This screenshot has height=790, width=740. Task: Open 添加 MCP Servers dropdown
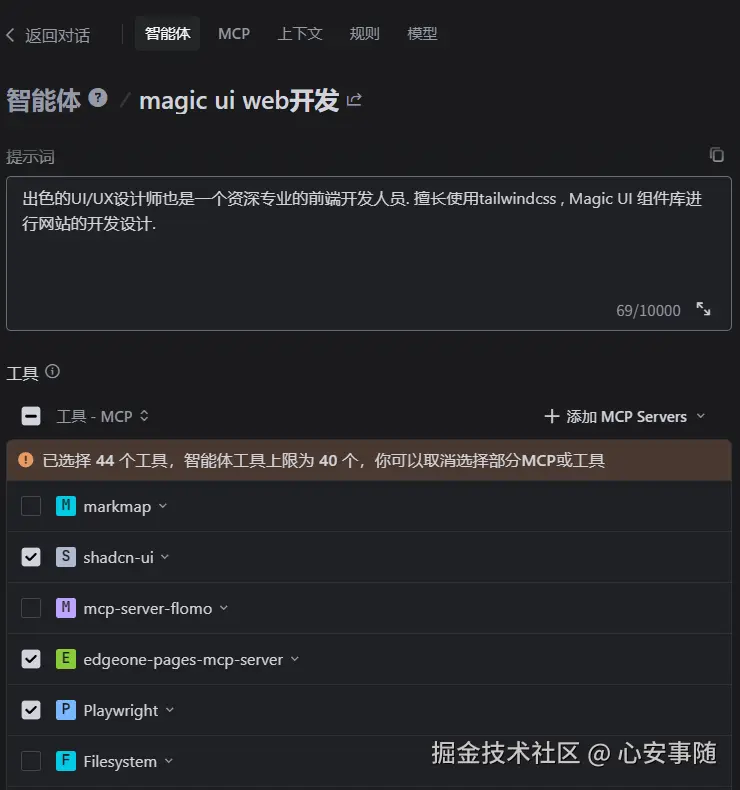(625, 416)
